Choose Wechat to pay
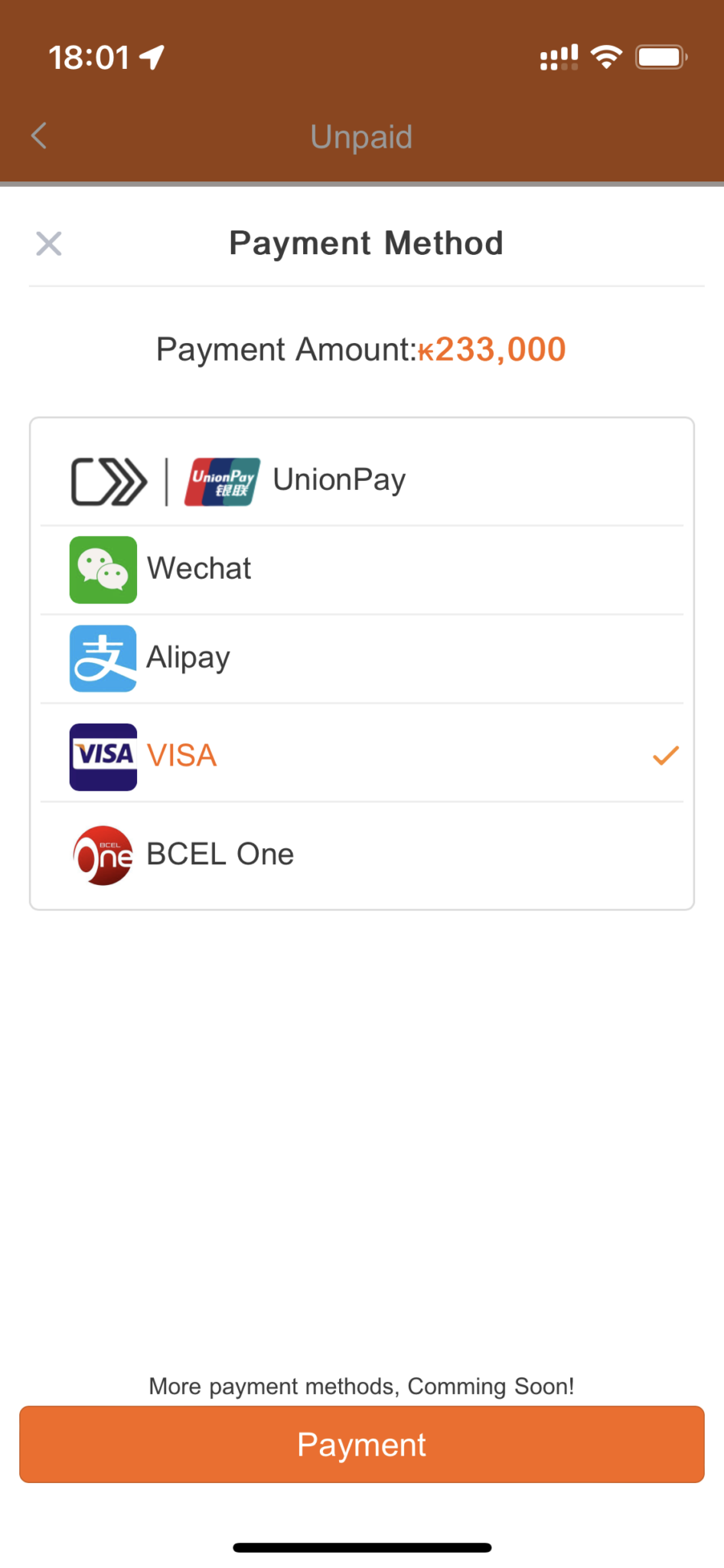Image resolution: width=724 pixels, height=1568 pixels. pyautogui.click(x=361, y=570)
